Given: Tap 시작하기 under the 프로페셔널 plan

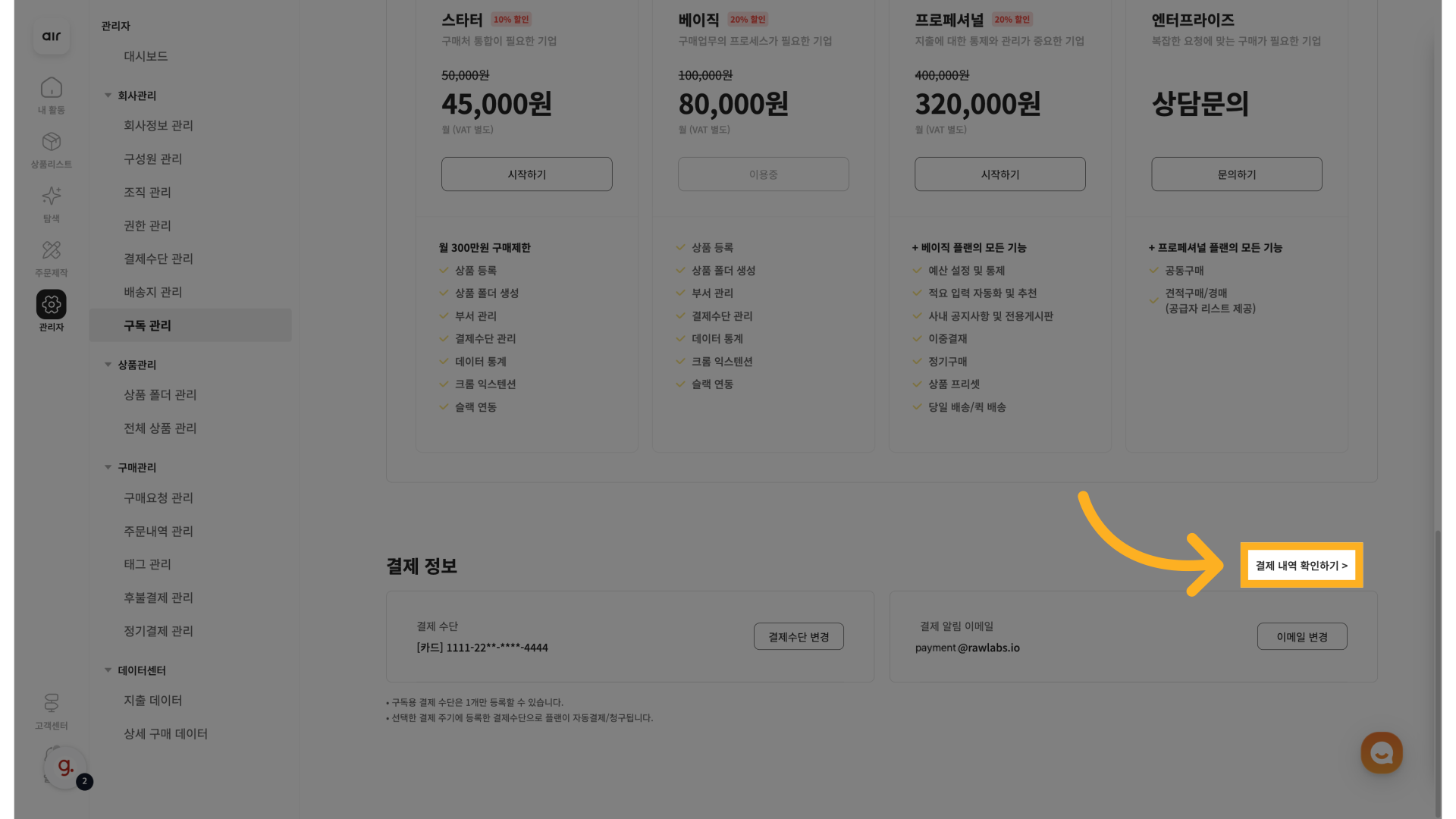Looking at the screenshot, I should pos(999,174).
